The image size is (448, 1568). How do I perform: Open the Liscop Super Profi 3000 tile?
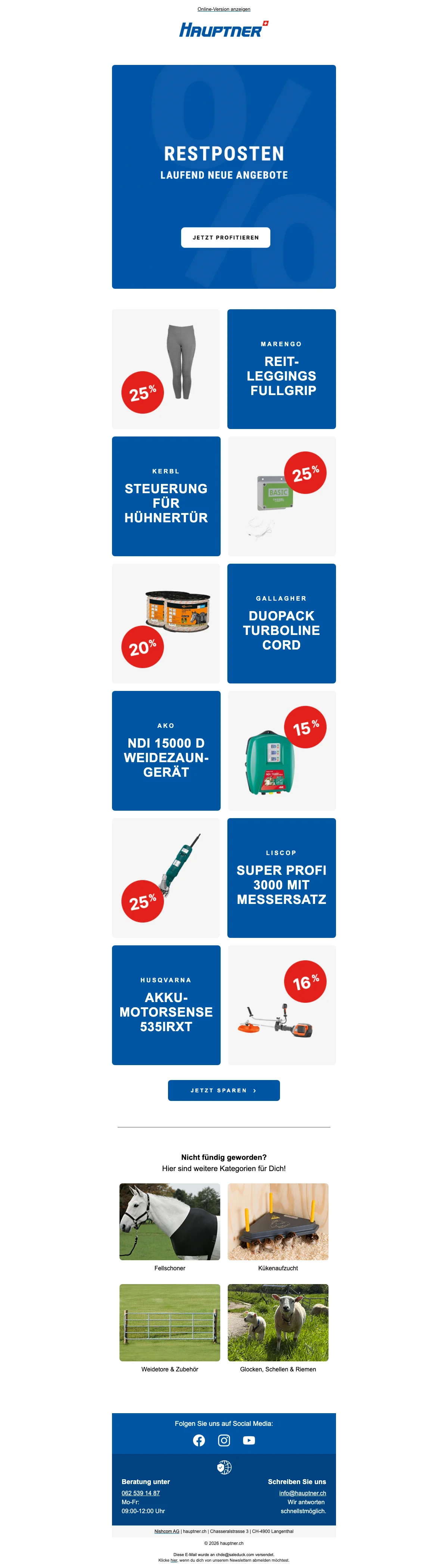[281, 878]
